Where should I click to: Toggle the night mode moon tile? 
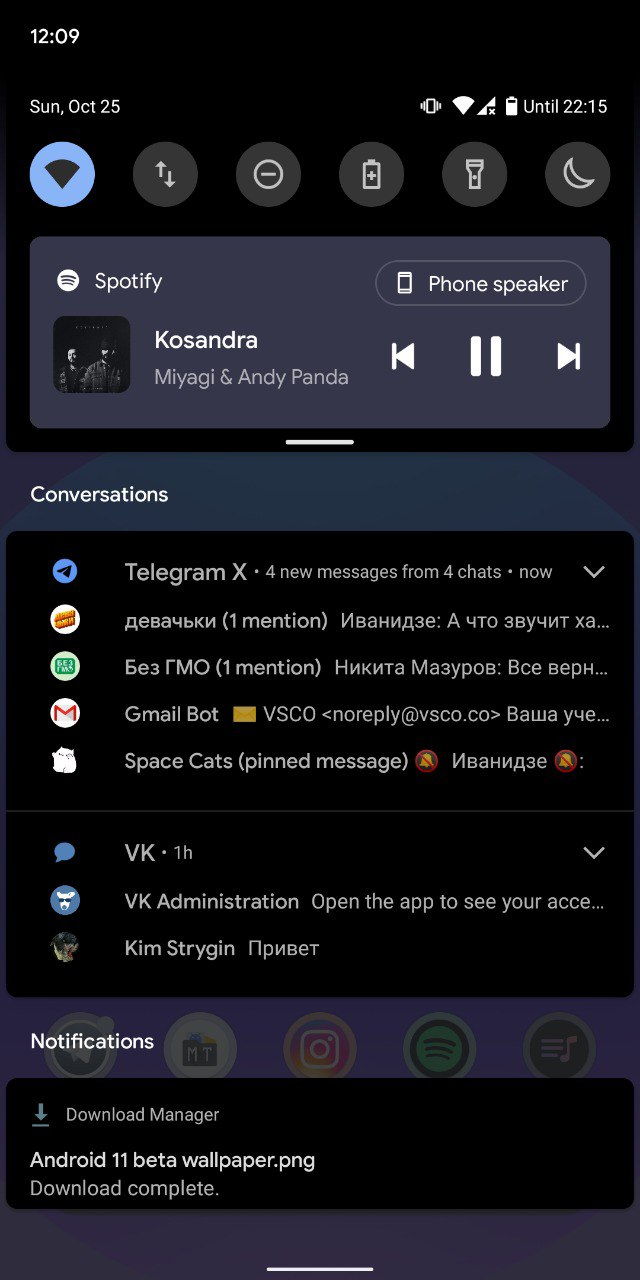[x=577, y=175]
